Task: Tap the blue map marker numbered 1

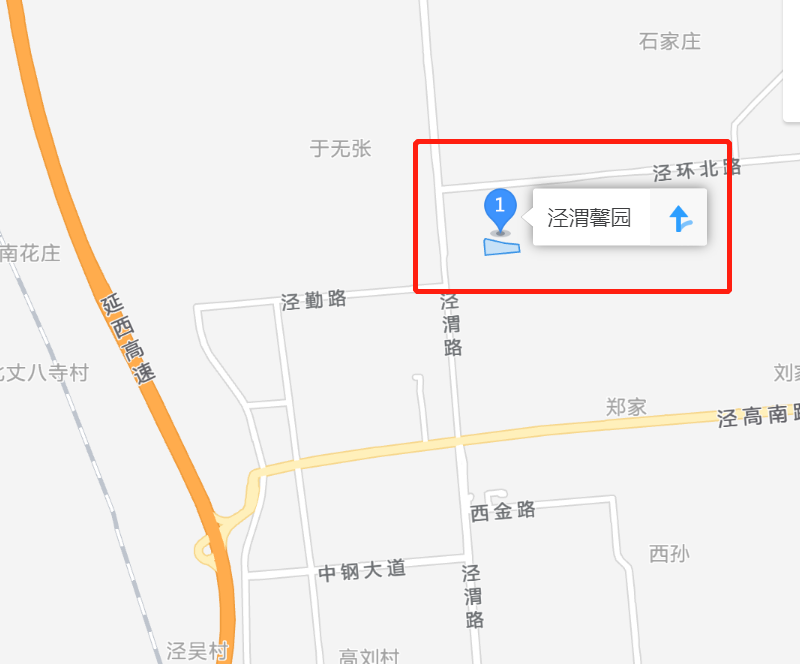Action: pos(500,208)
